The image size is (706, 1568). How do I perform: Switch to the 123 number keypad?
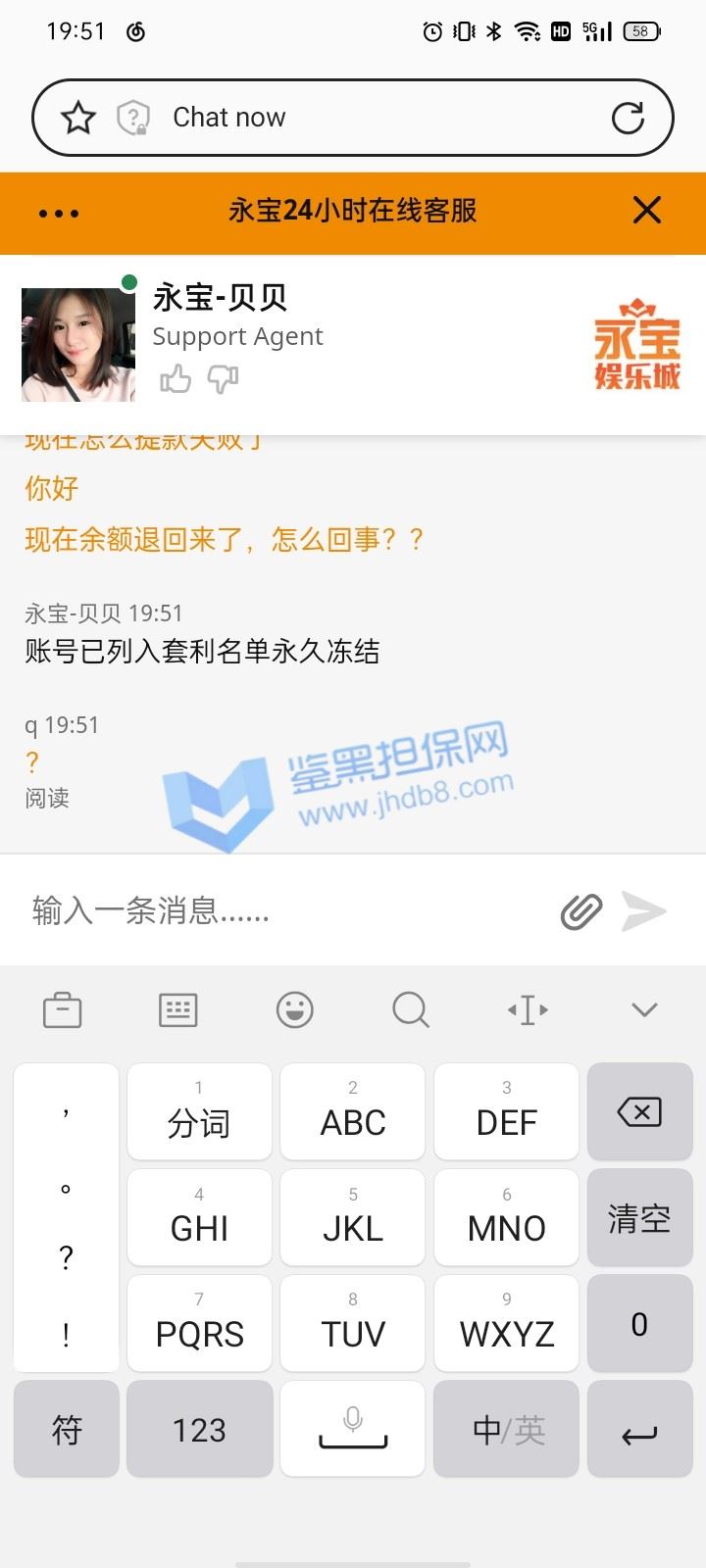coord(199,1430)
